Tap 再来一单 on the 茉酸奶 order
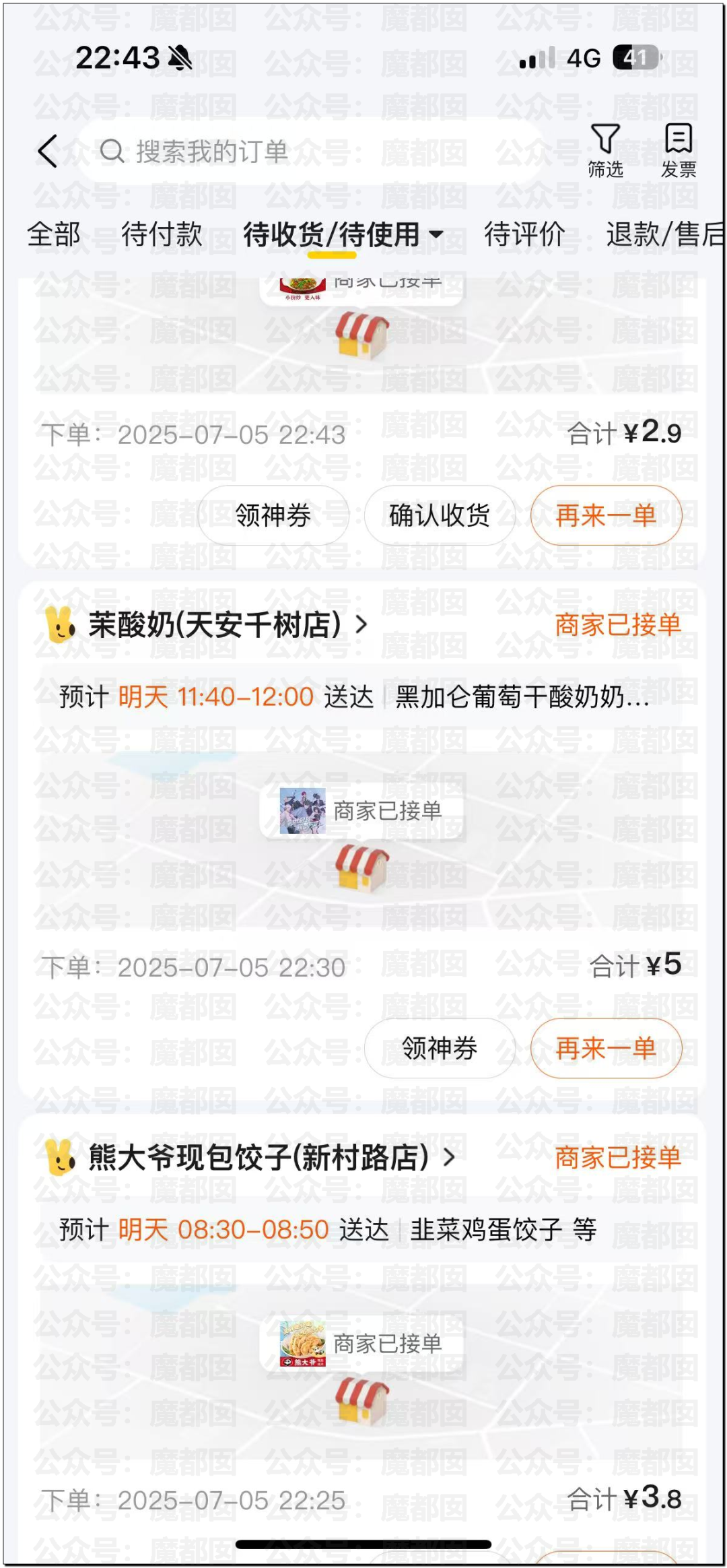This screenshot has height=1568, width=727. click(606, 1048)
